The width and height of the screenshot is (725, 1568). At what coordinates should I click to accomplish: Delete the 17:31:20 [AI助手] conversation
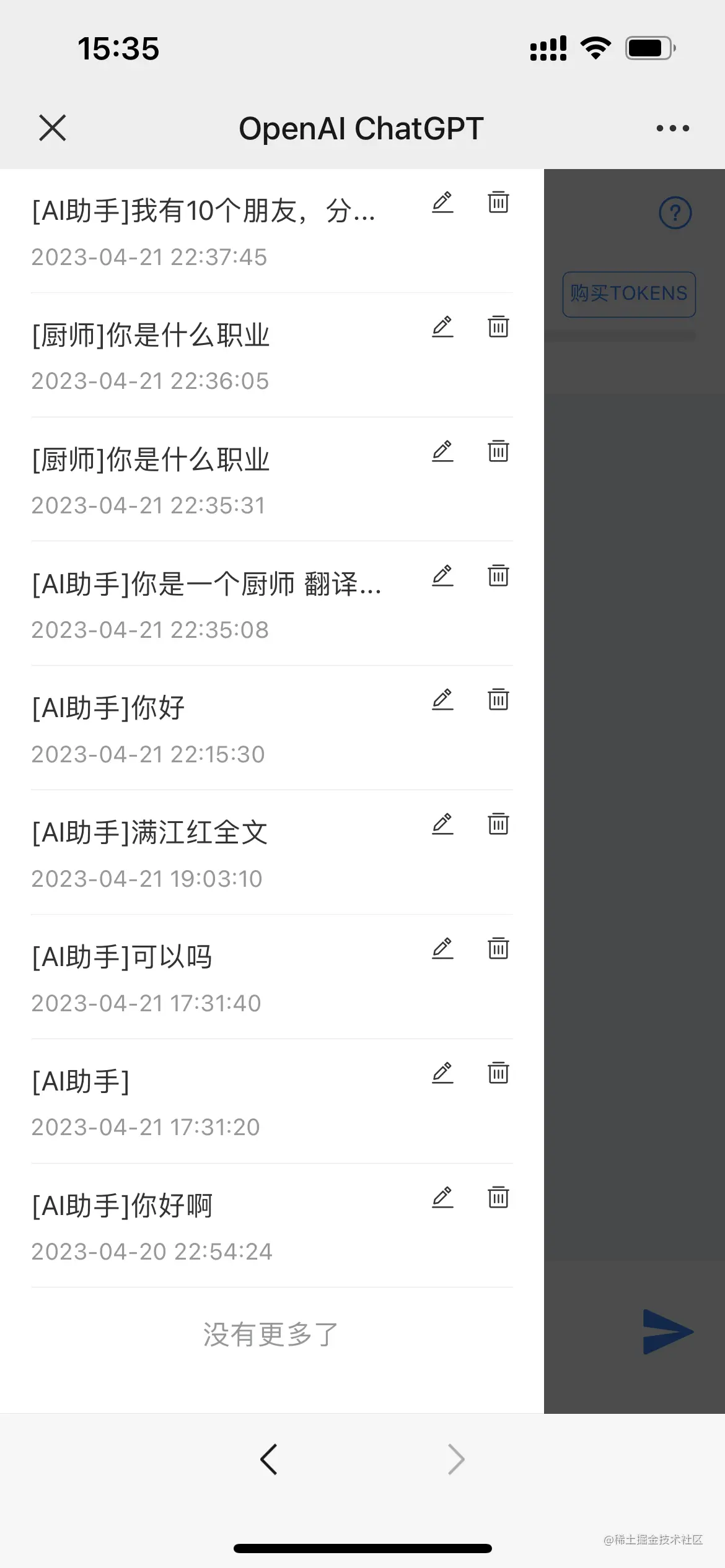[x=498, y=1073]
